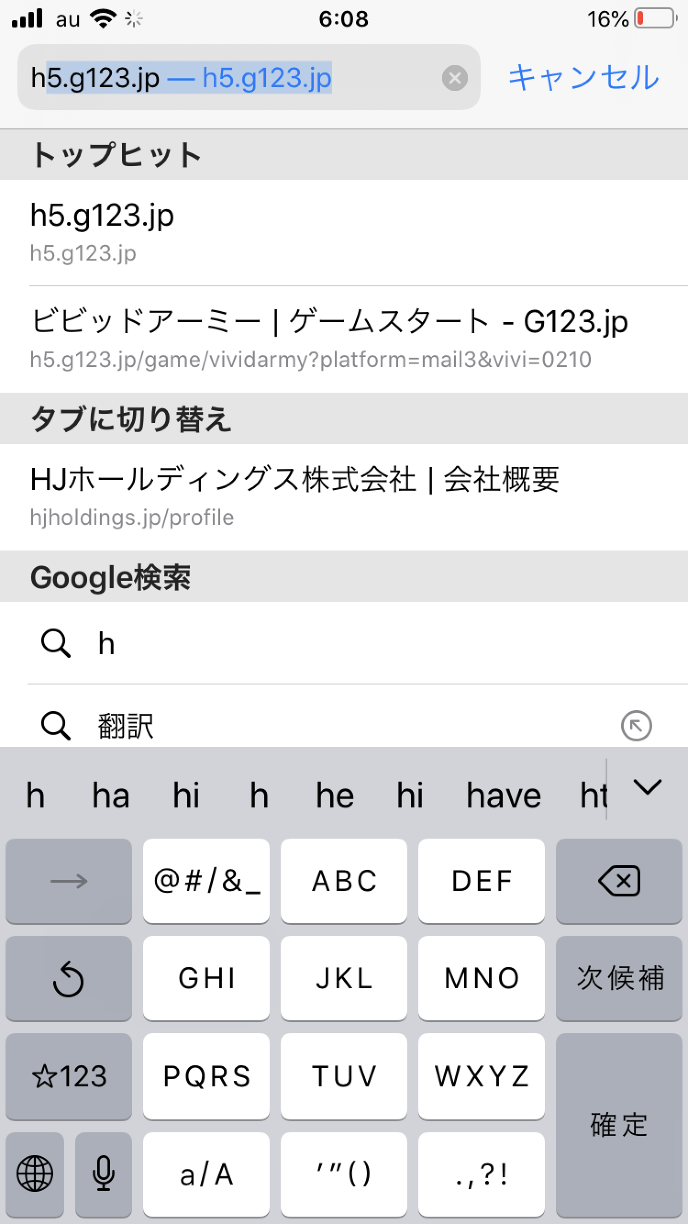688x1224 pixels.
Task: Open the h5.g123.jp top hit
Action: (344, 232)
